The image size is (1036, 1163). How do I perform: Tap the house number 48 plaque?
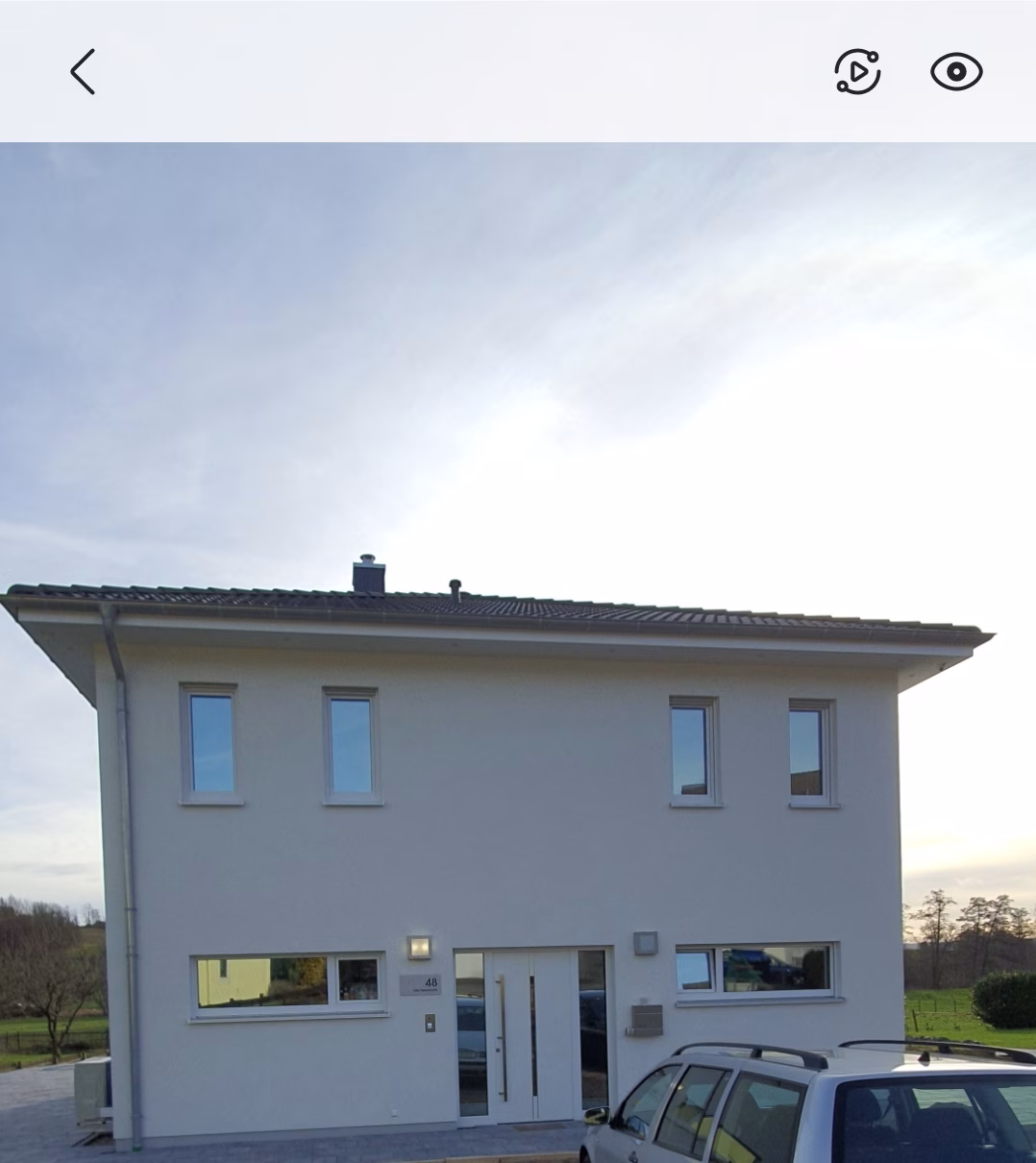(422, 983)
